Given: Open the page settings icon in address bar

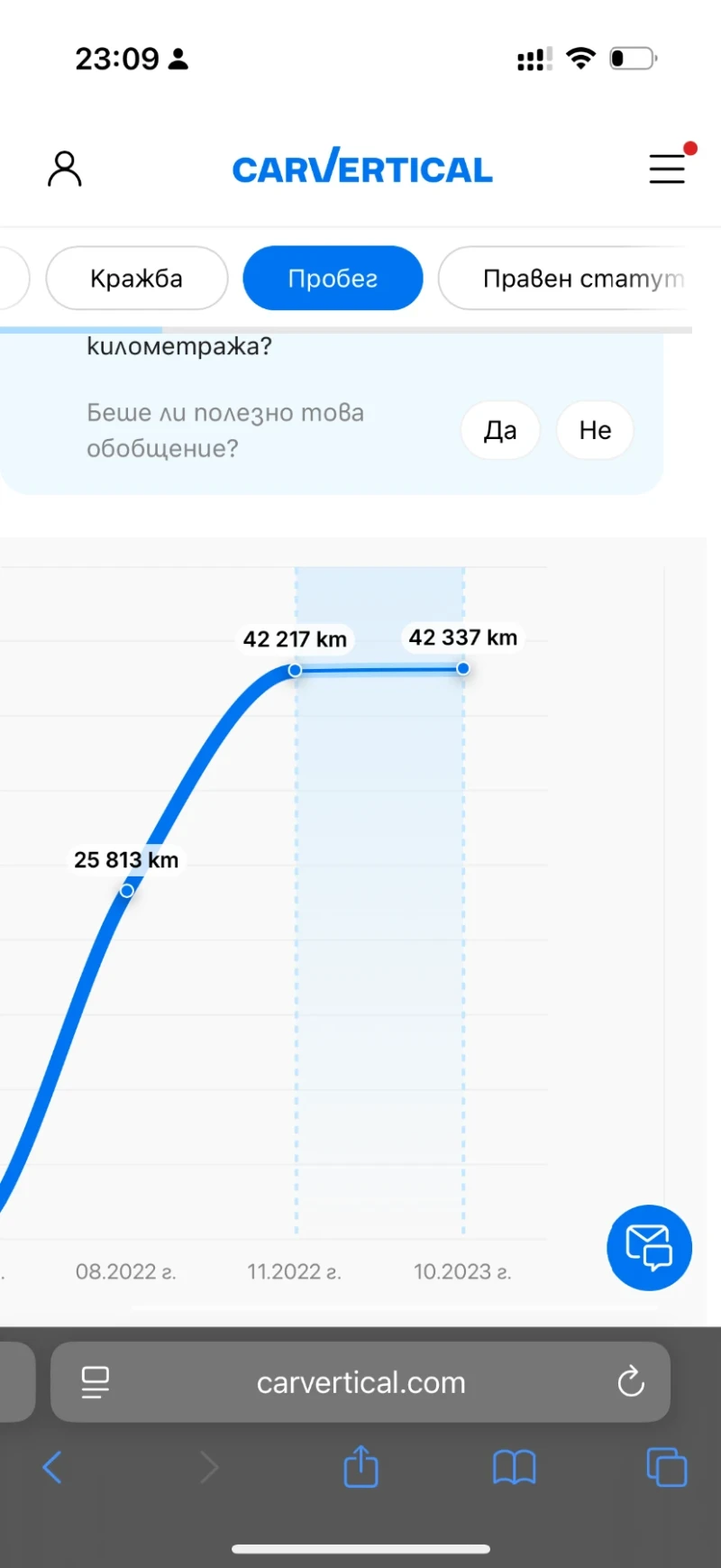Looking at the screenshot, I should 96,1381.
